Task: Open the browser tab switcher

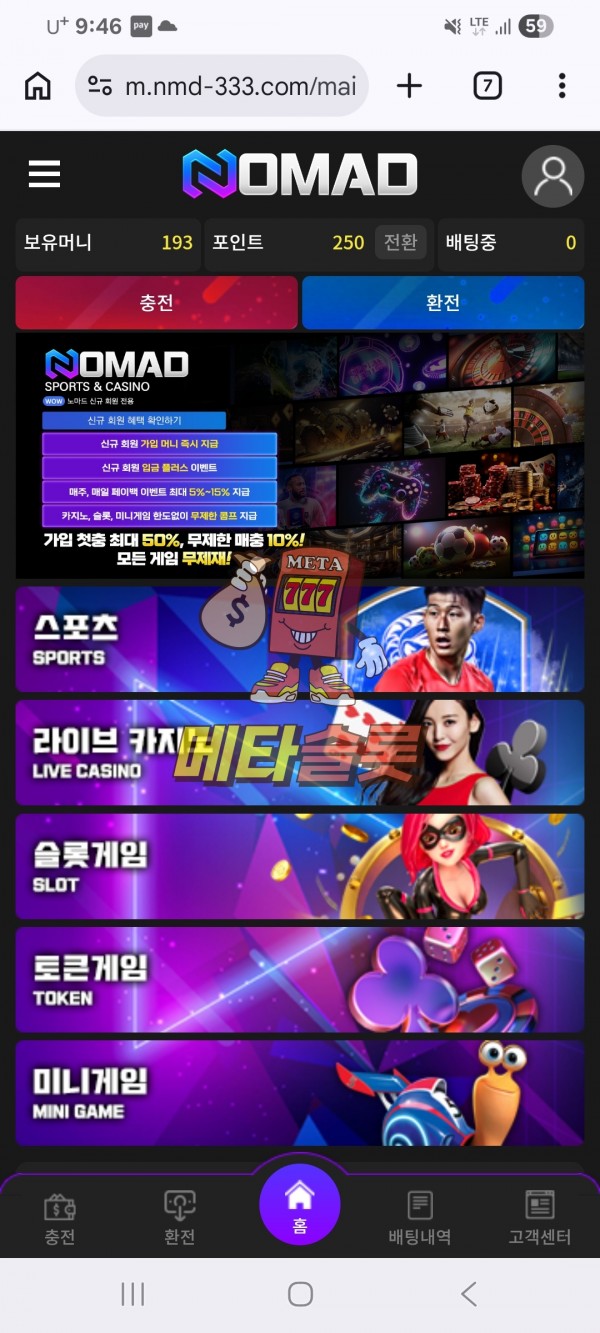Action: (487, 86)
